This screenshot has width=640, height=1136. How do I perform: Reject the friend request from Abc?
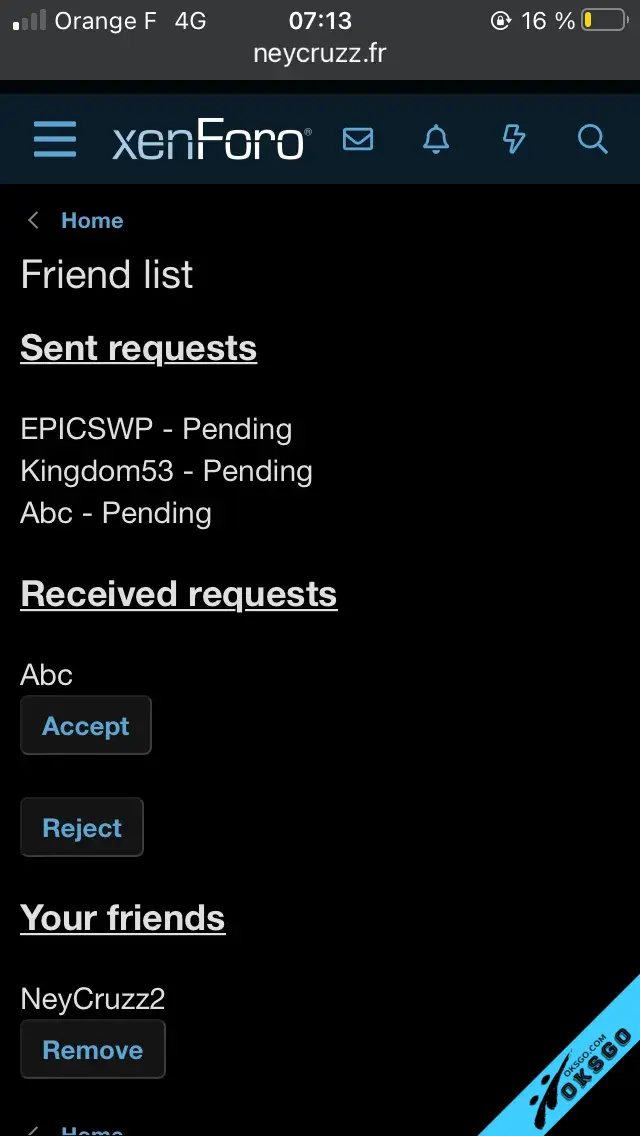pos(82,828)
